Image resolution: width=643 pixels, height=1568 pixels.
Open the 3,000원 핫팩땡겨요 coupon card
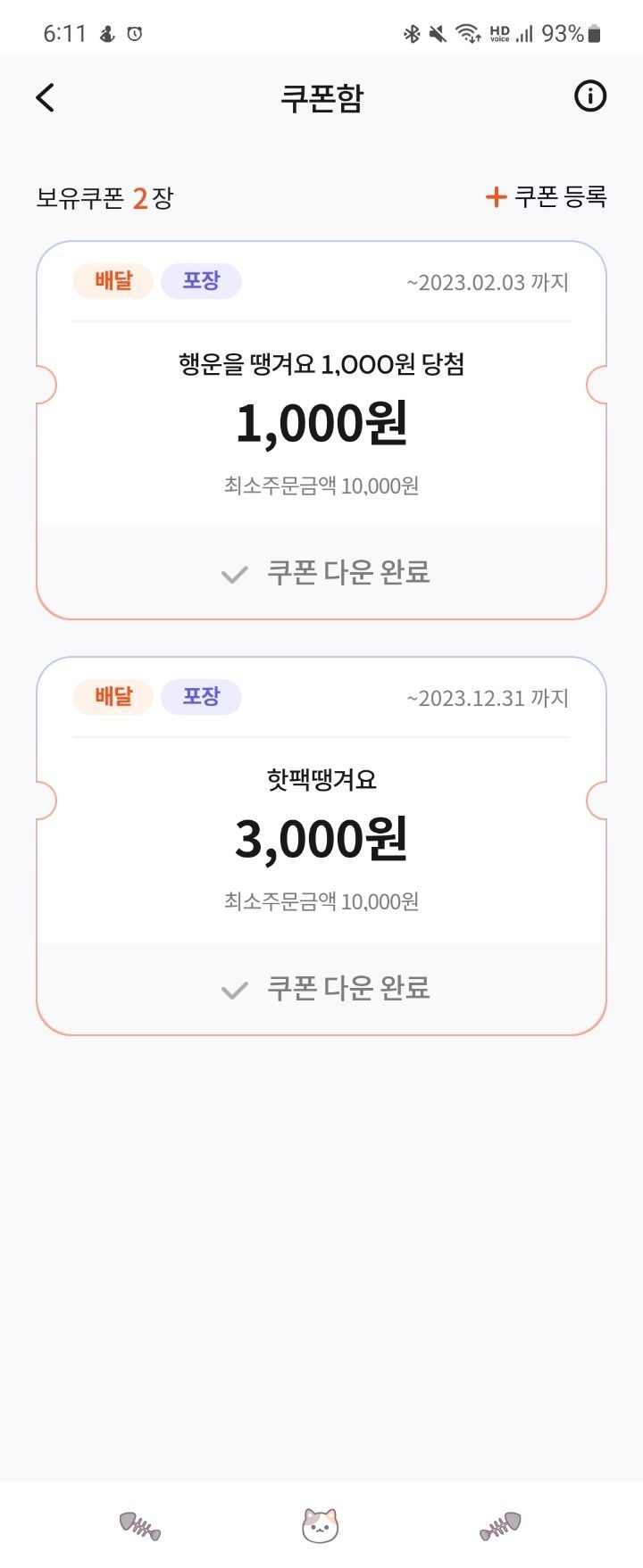(321, 839)
